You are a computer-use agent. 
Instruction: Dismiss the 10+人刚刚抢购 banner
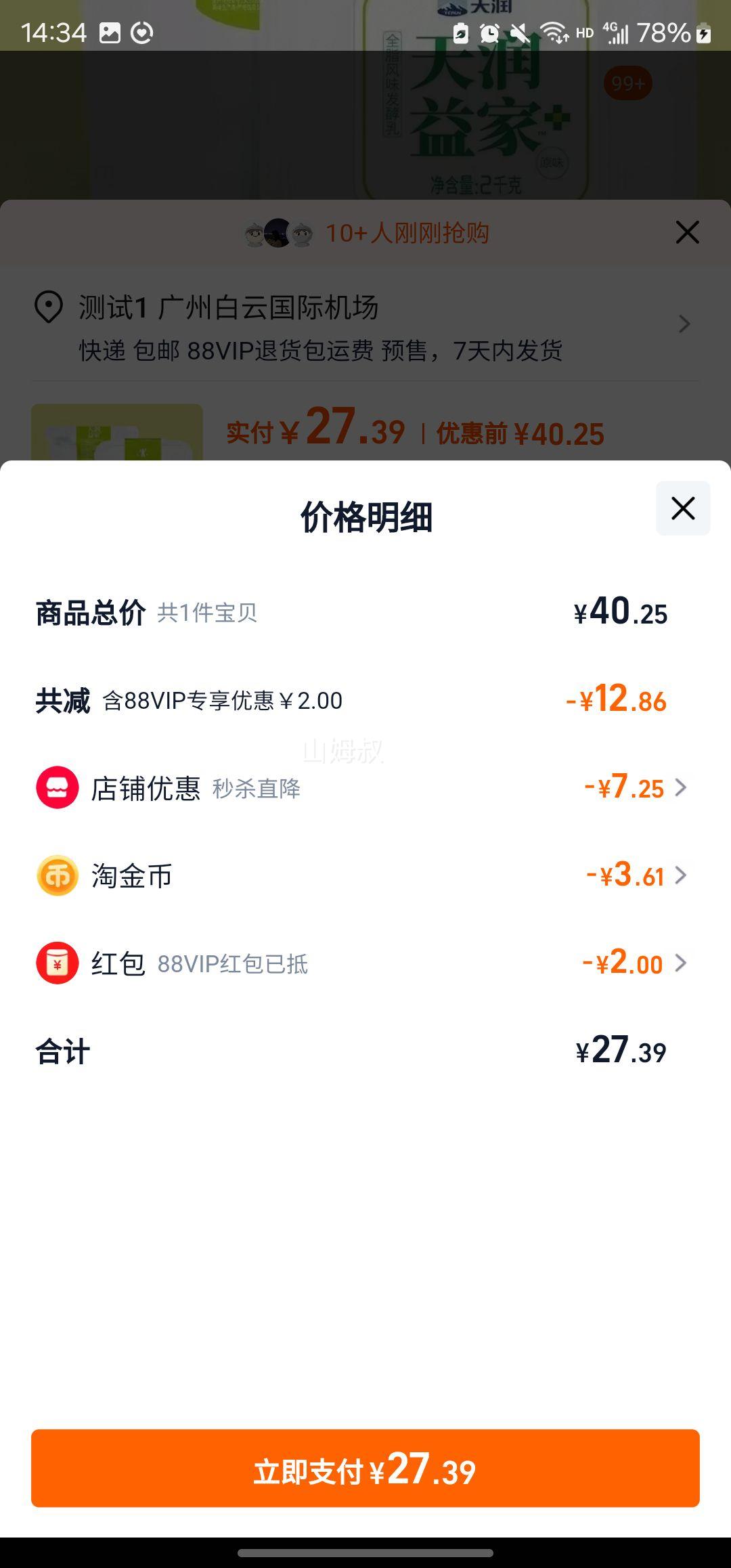(687, 232)
